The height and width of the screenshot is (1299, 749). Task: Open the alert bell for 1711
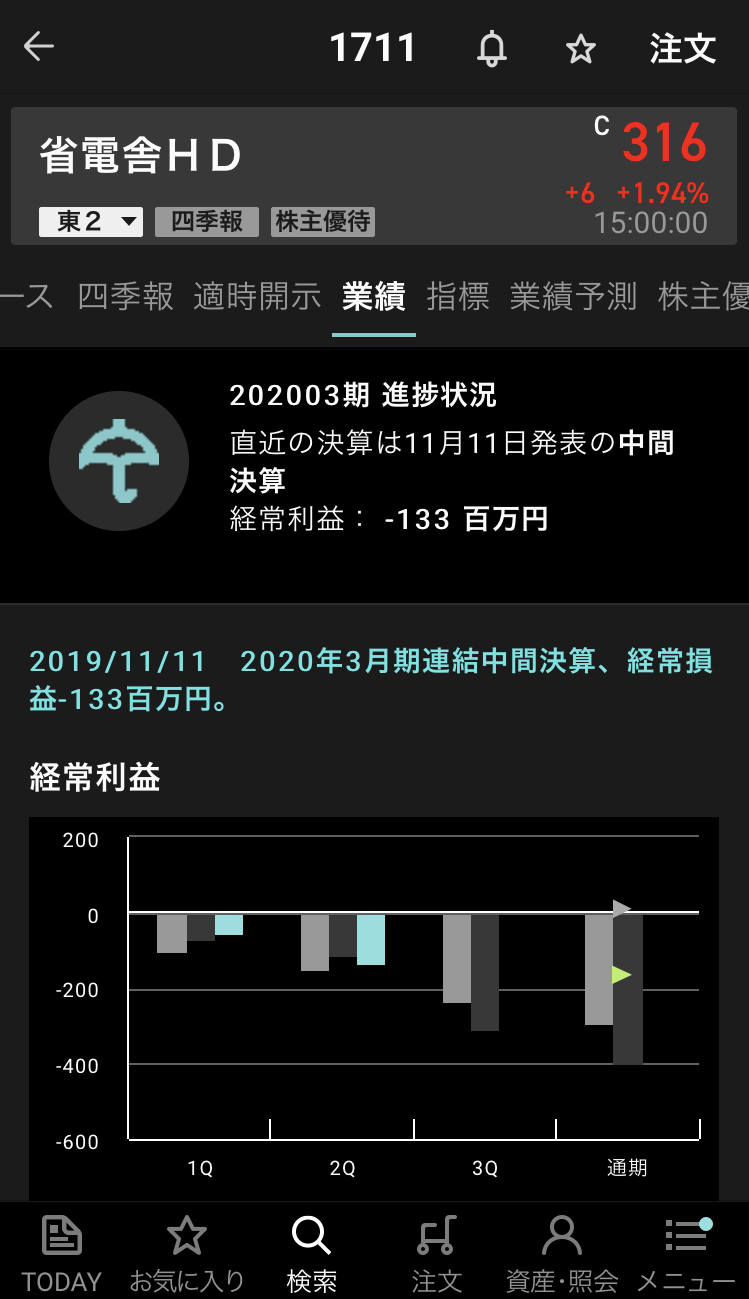tap(491, 48)
